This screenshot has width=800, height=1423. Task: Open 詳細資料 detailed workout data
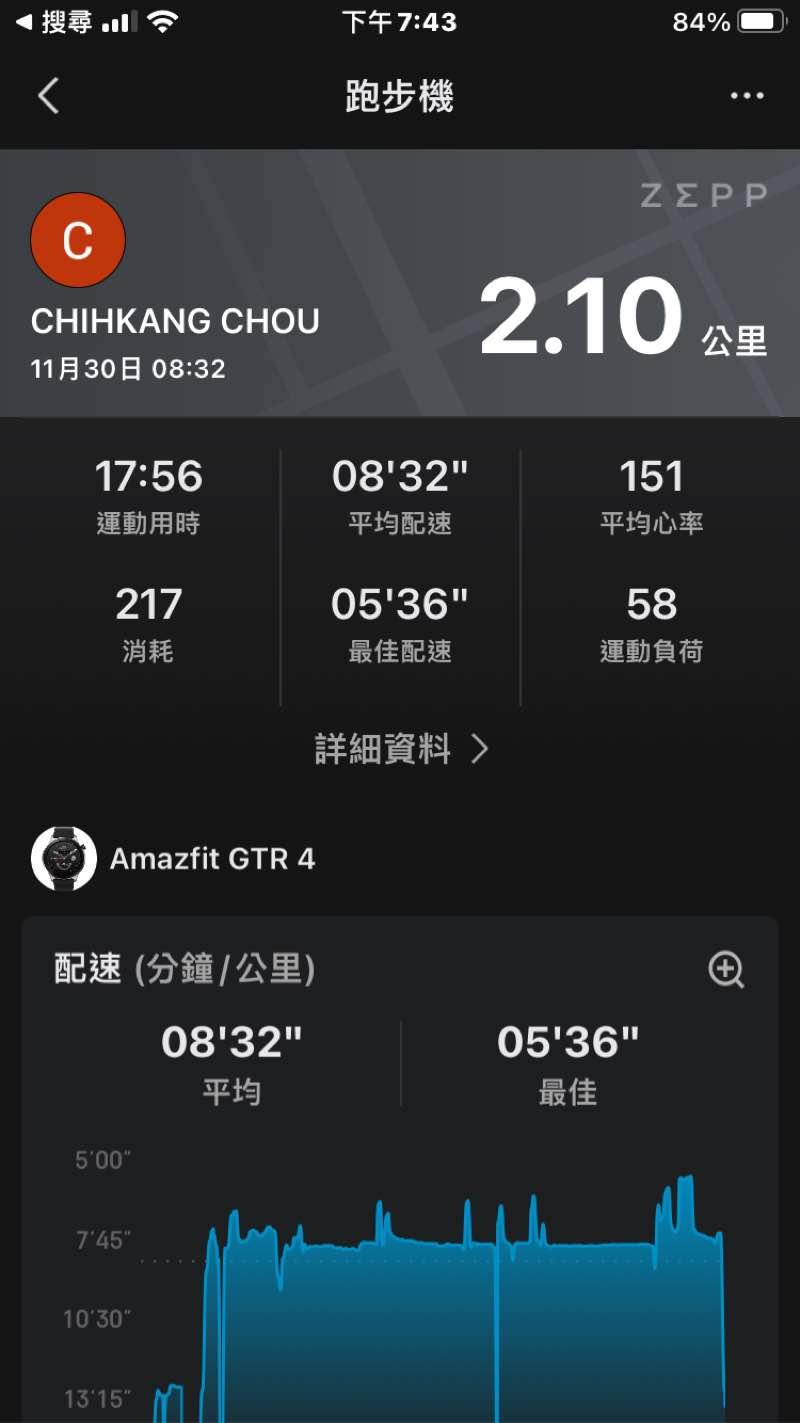pos(401,749)
